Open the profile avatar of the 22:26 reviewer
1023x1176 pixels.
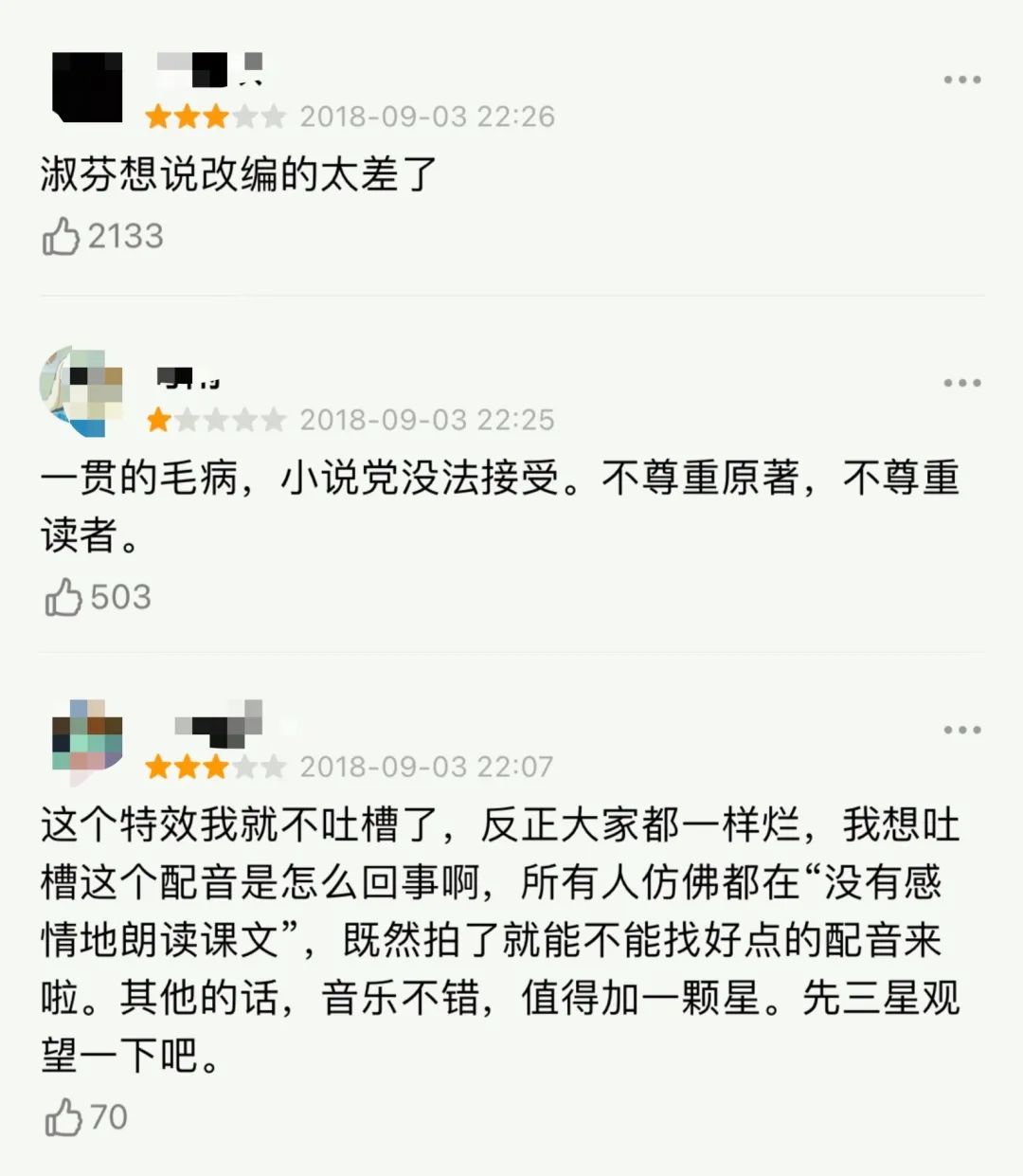[x=86, y=87]
